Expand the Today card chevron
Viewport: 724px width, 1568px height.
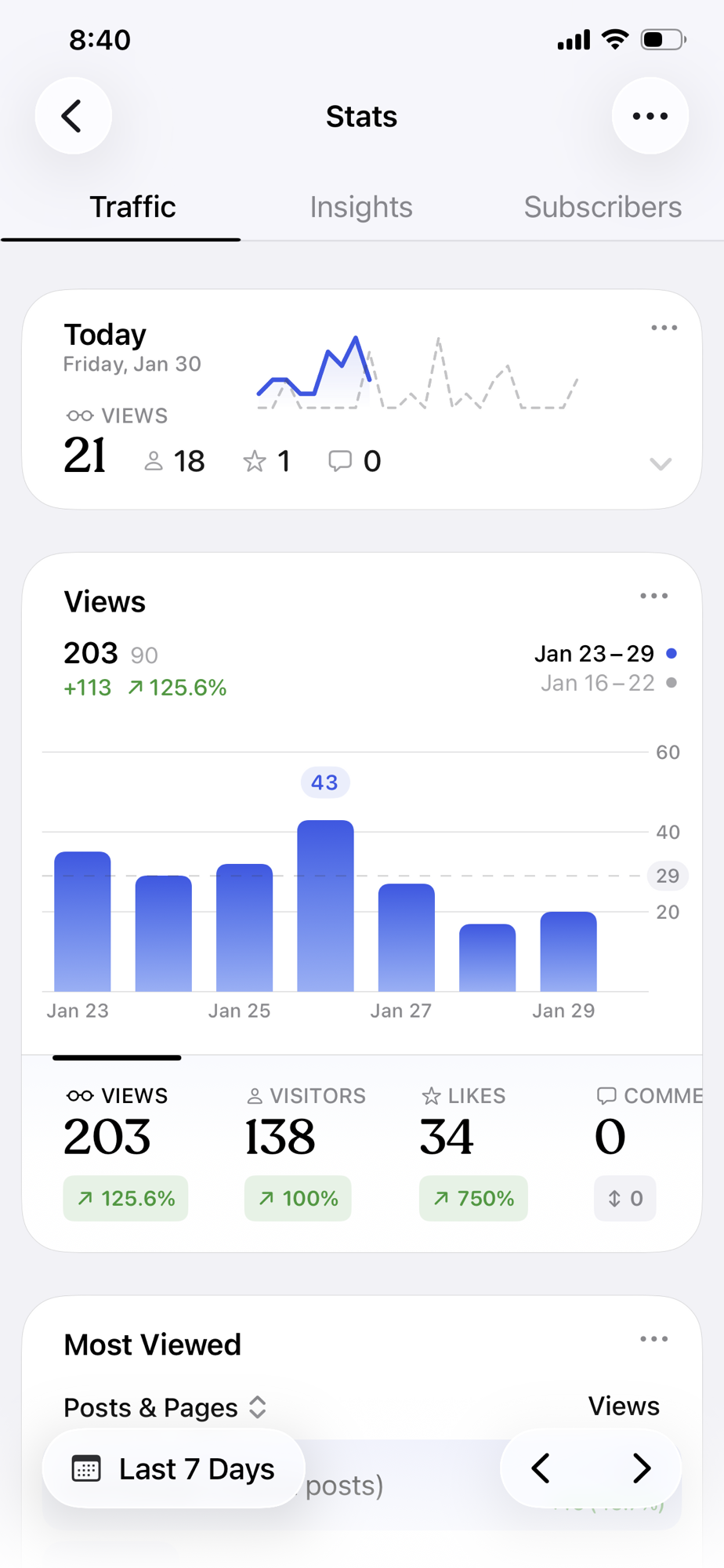(661, 463)
